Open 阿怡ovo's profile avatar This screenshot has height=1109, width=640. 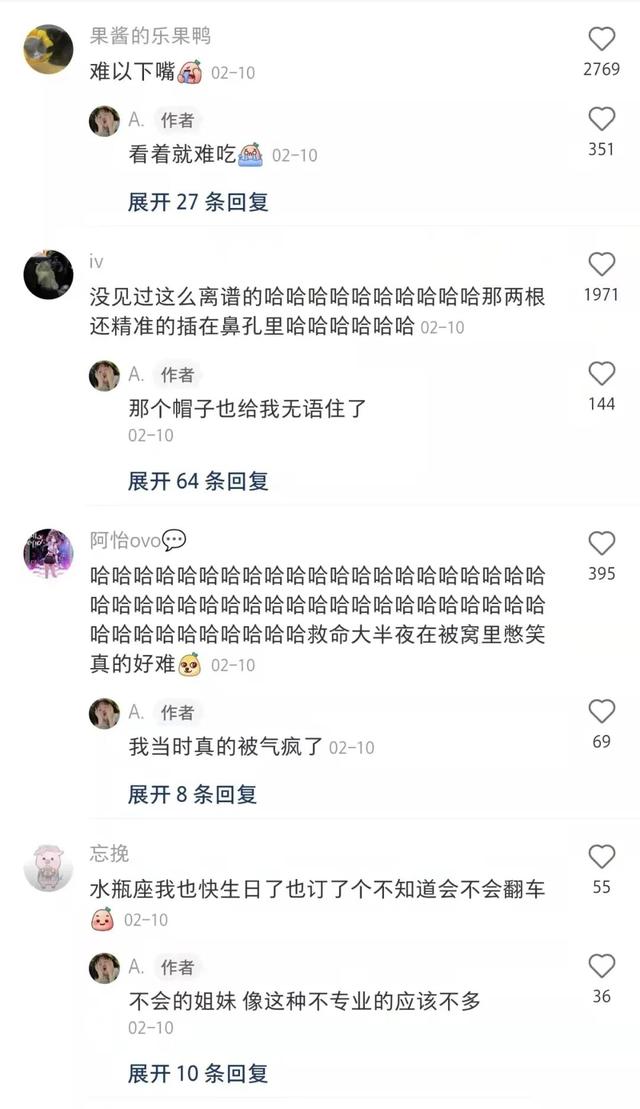tap(48, 553)
